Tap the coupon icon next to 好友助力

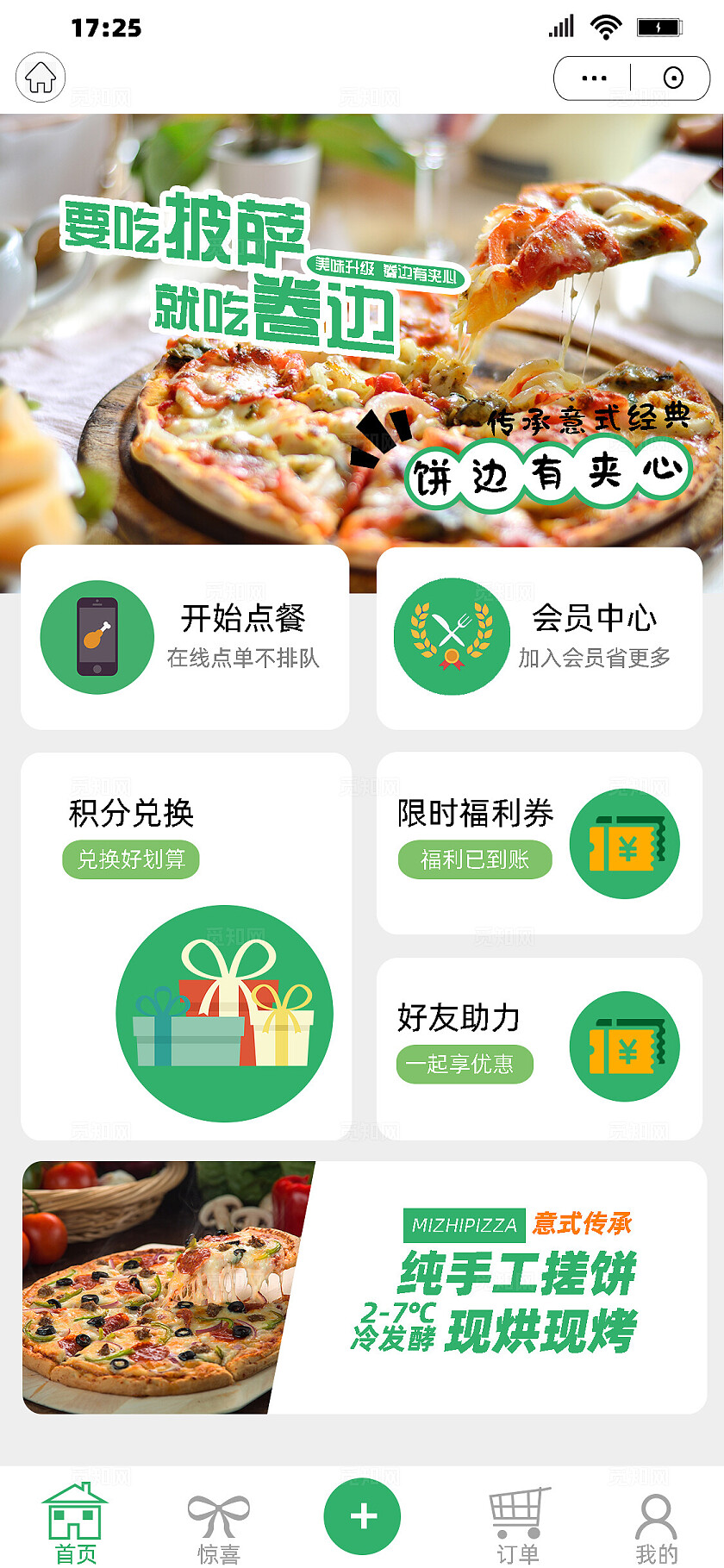coord(626,1047)
